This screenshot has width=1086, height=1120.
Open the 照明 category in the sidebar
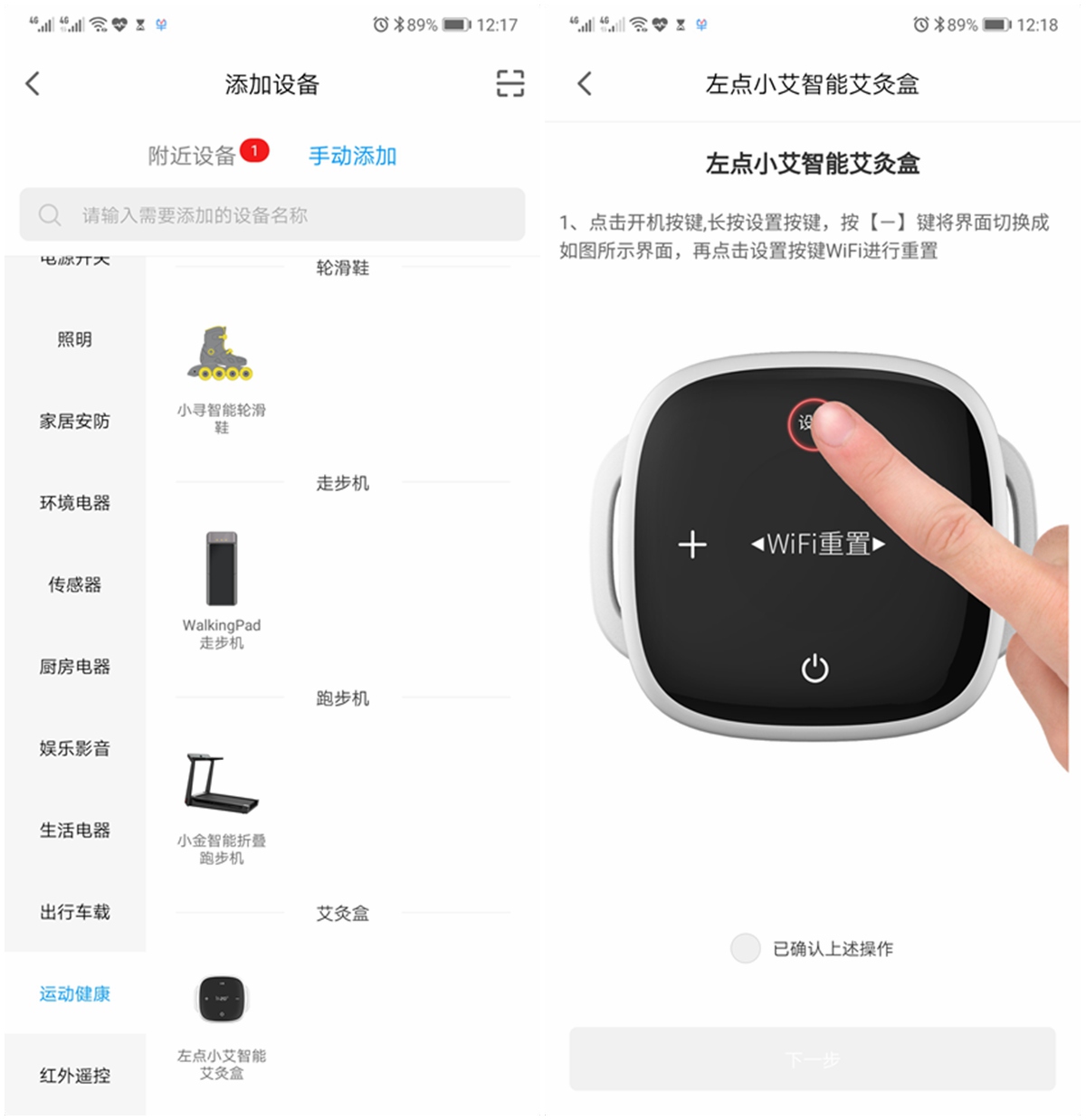point(74,339)
